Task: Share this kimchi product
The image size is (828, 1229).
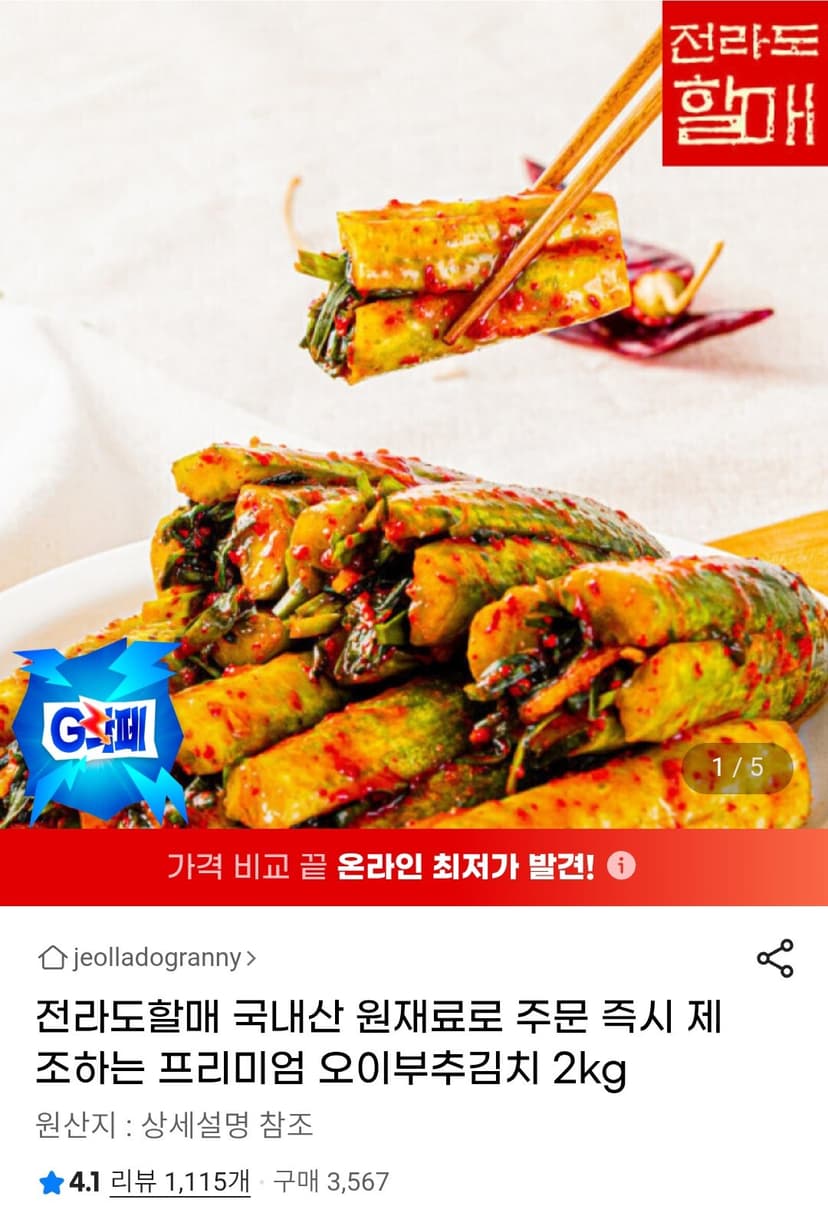Action: 775,958
